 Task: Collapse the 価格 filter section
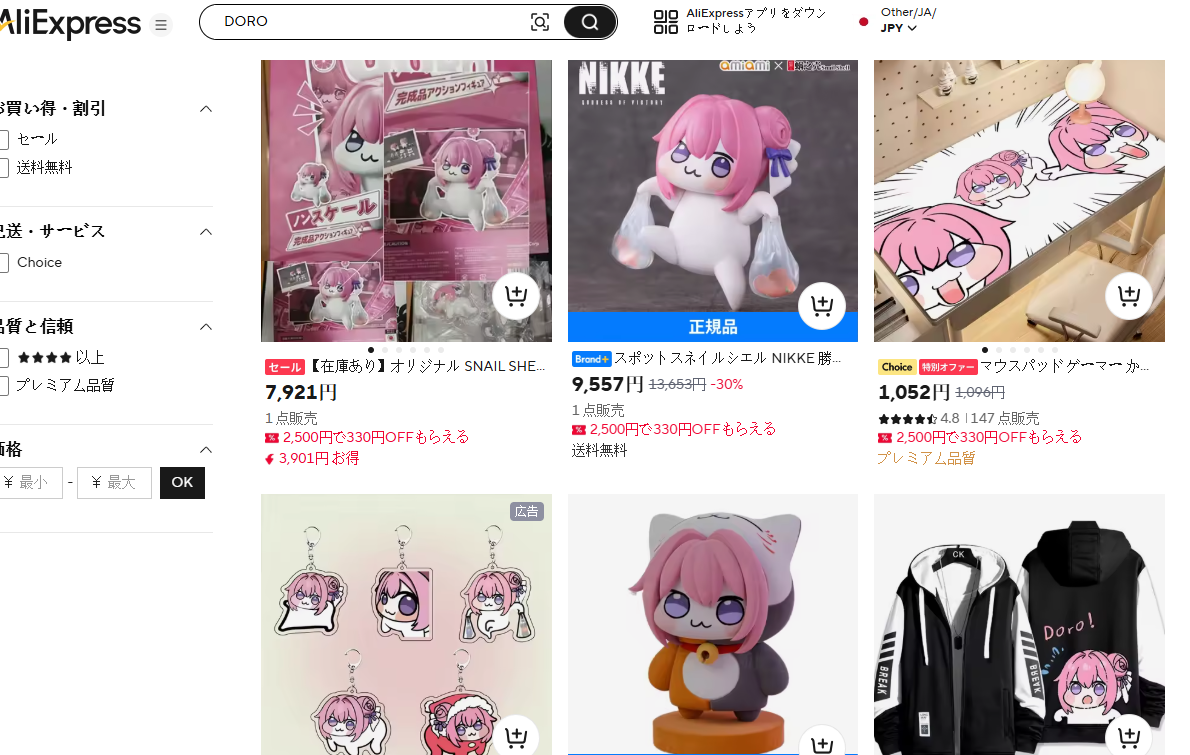click(x=206, y=449)
